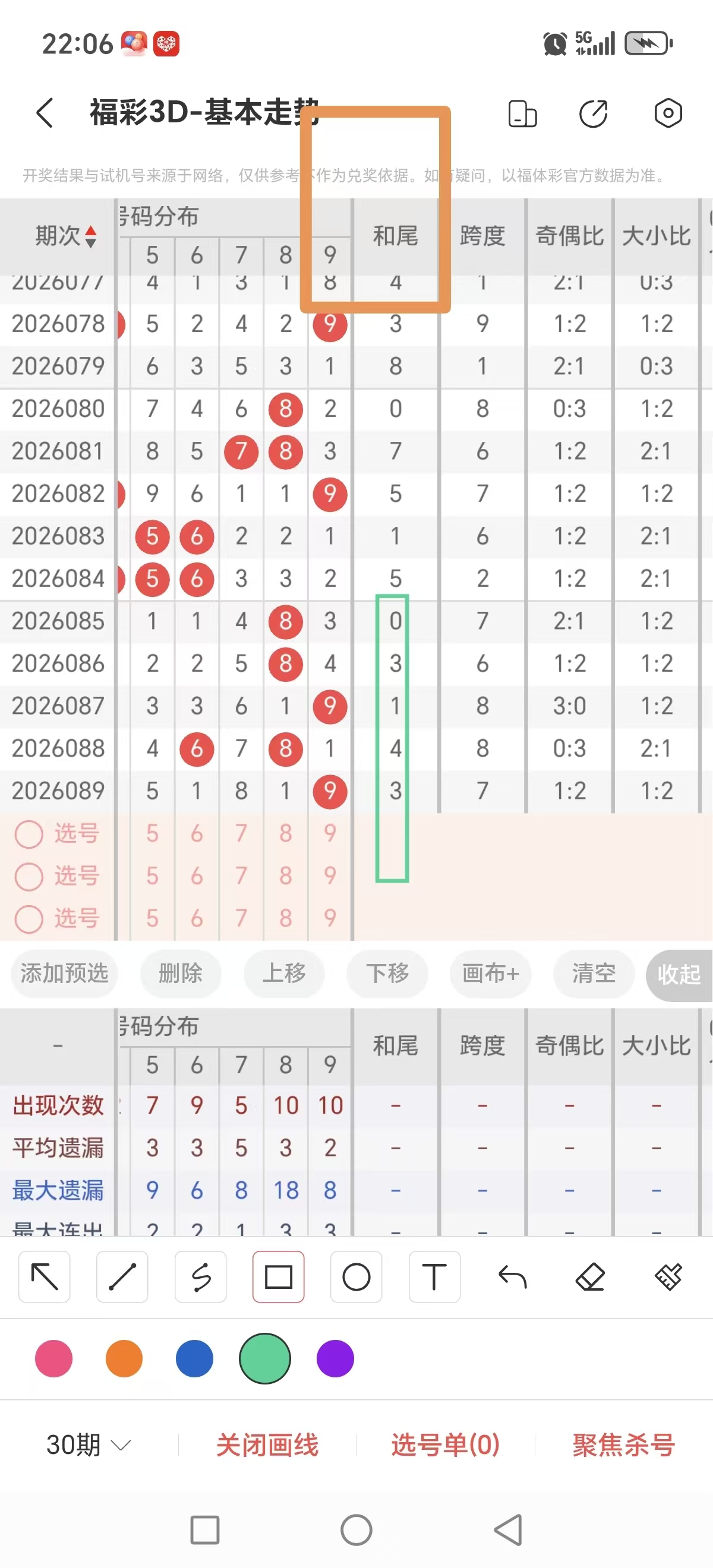Select the curve drawing tool
713x1568 pixels.
click(x=200, y=1277)
